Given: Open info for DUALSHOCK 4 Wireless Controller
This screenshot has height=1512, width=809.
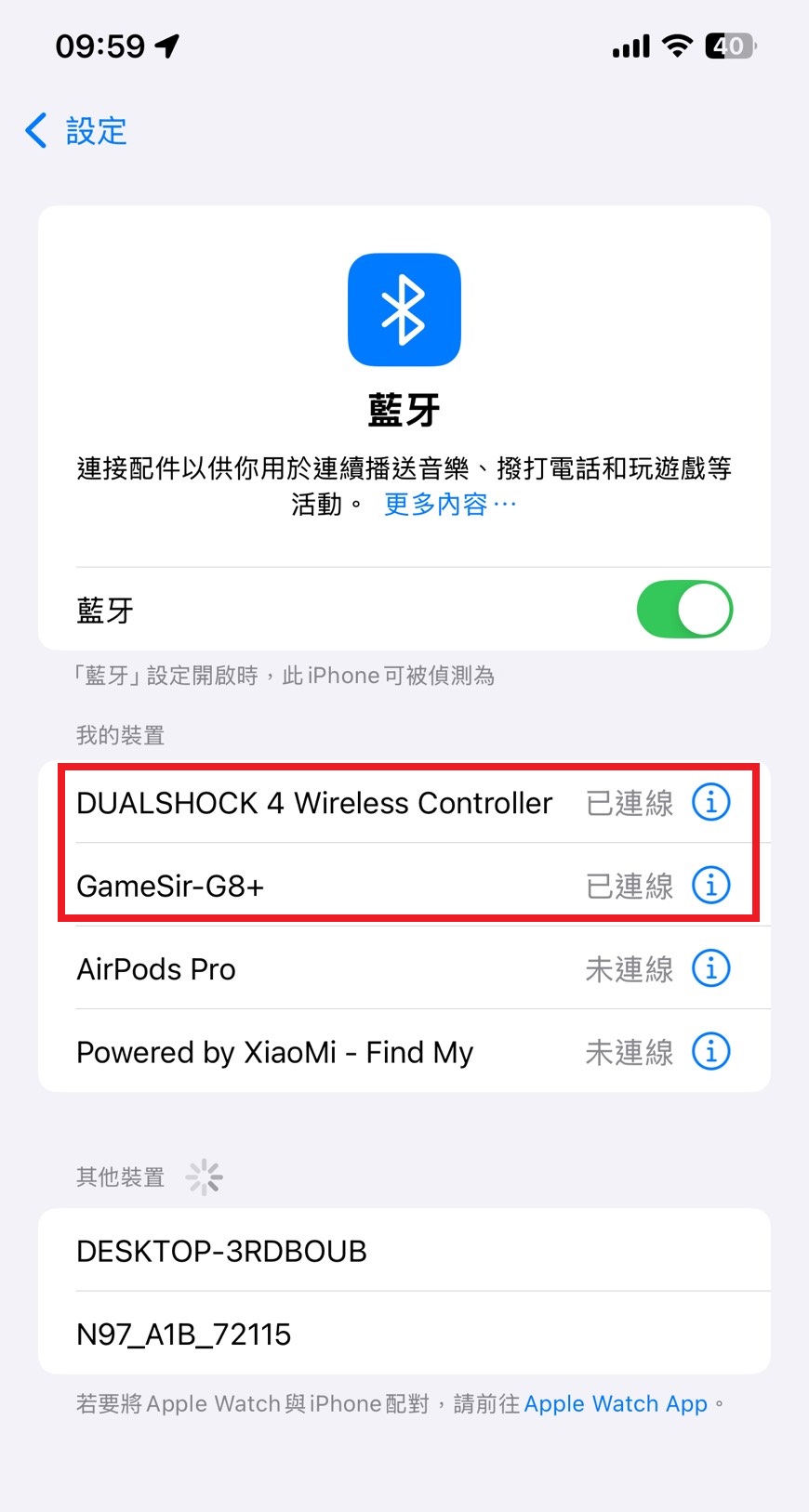Looking at the screenshot, I should click(x=711, y=802).
